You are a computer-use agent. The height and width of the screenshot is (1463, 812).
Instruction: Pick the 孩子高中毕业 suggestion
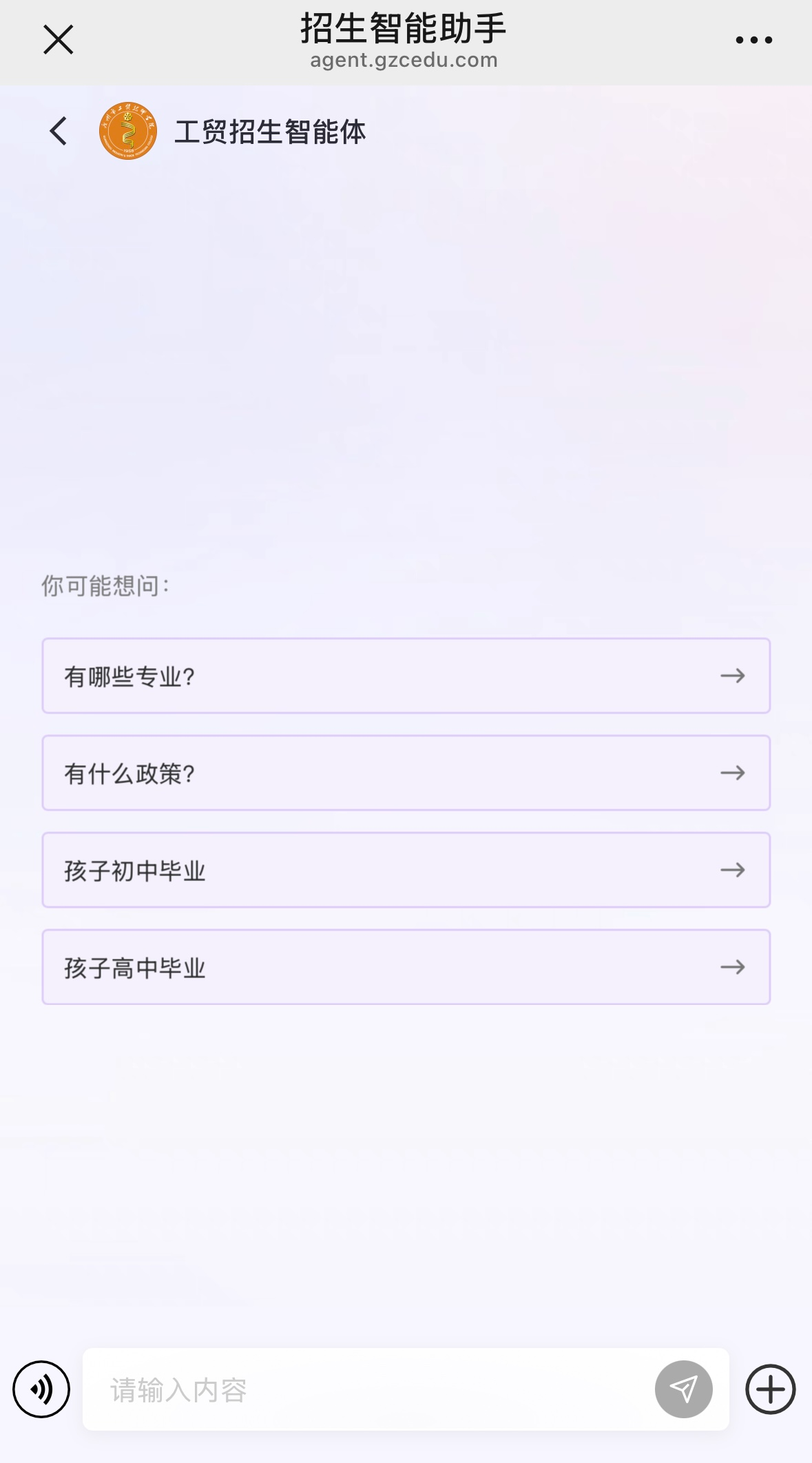[406, 967]
